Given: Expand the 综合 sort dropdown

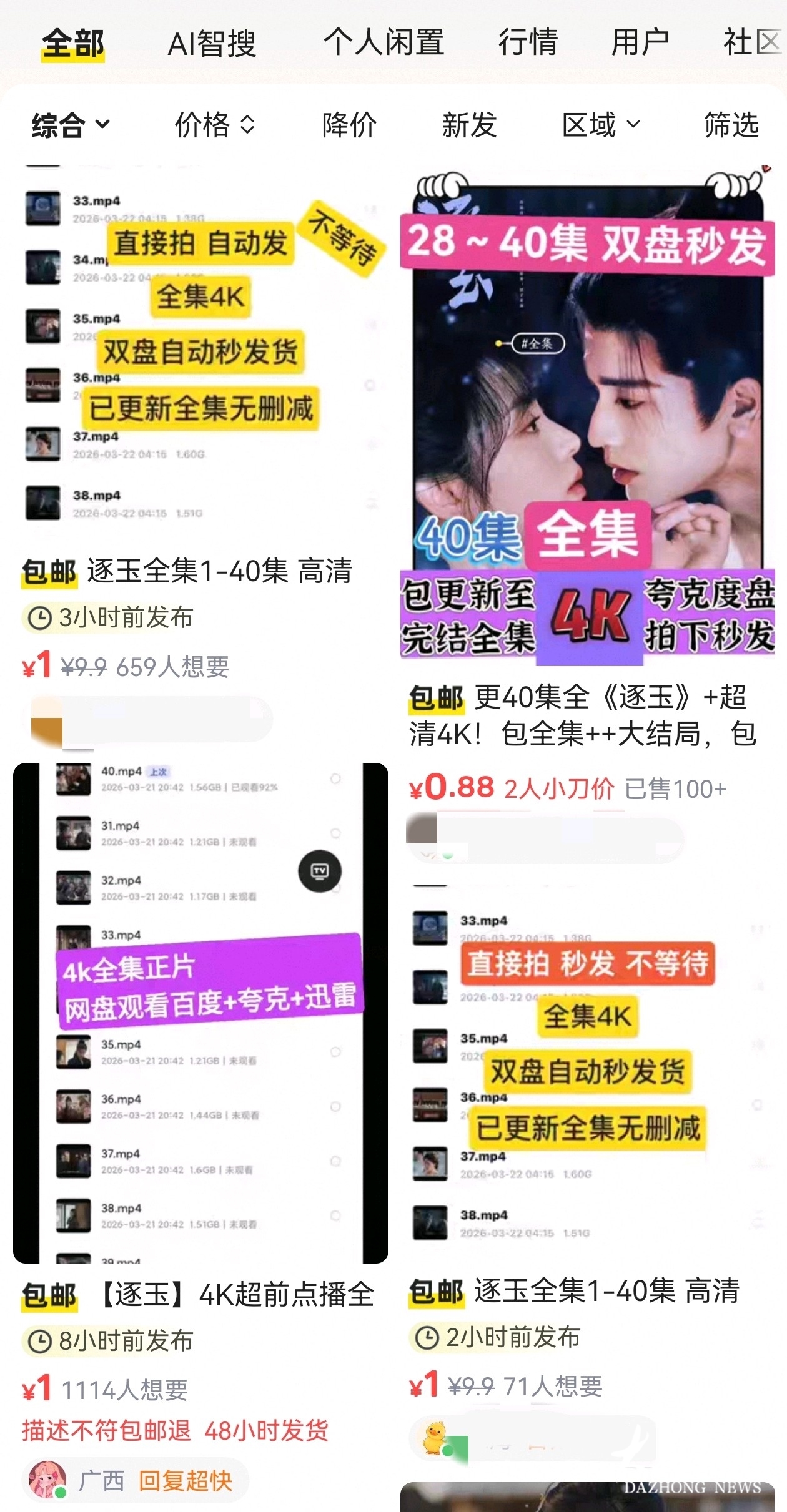Looking at the screenshot, I should point(71,125).
